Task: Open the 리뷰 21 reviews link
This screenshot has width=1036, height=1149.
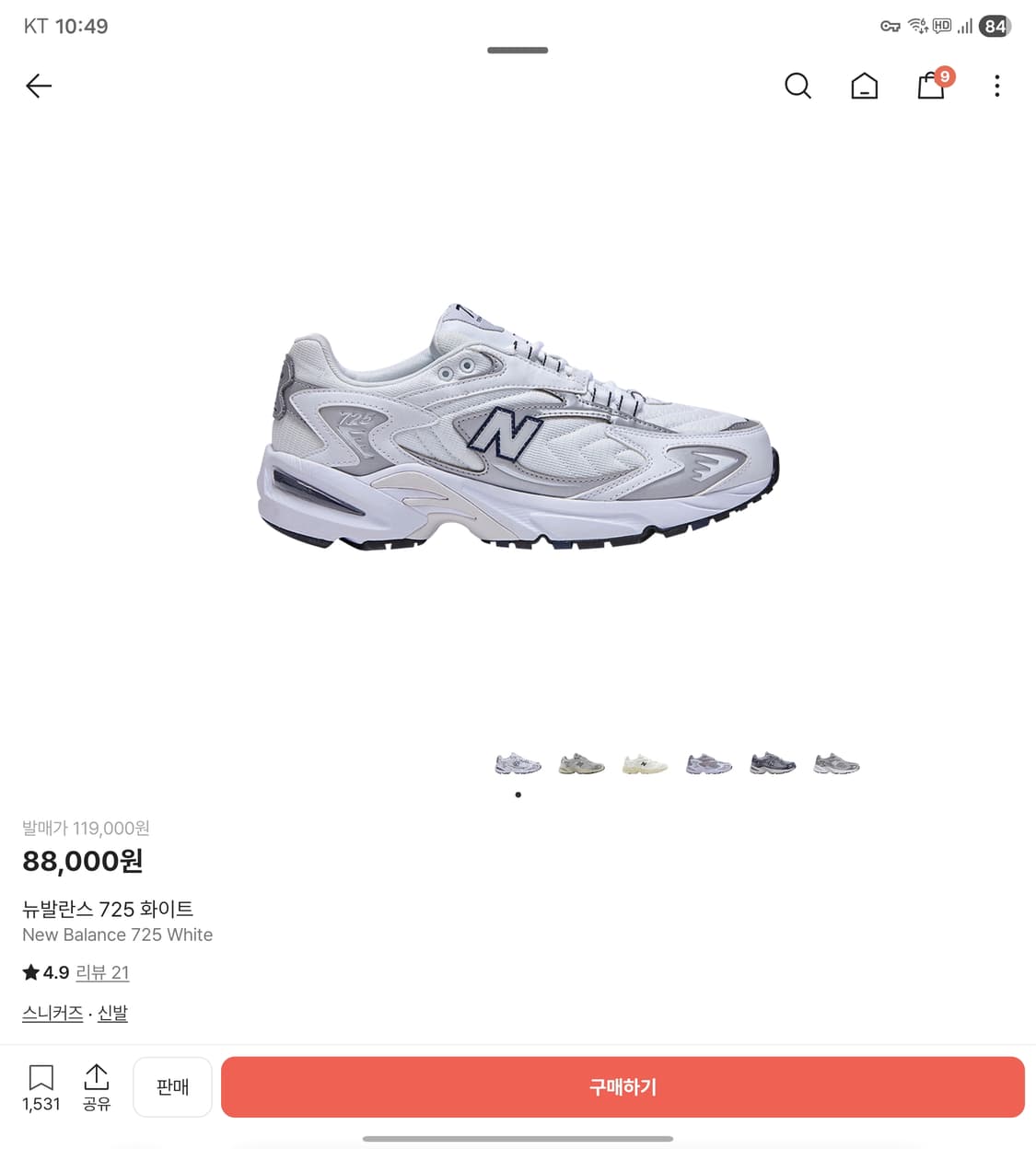Action: point(102,972)
